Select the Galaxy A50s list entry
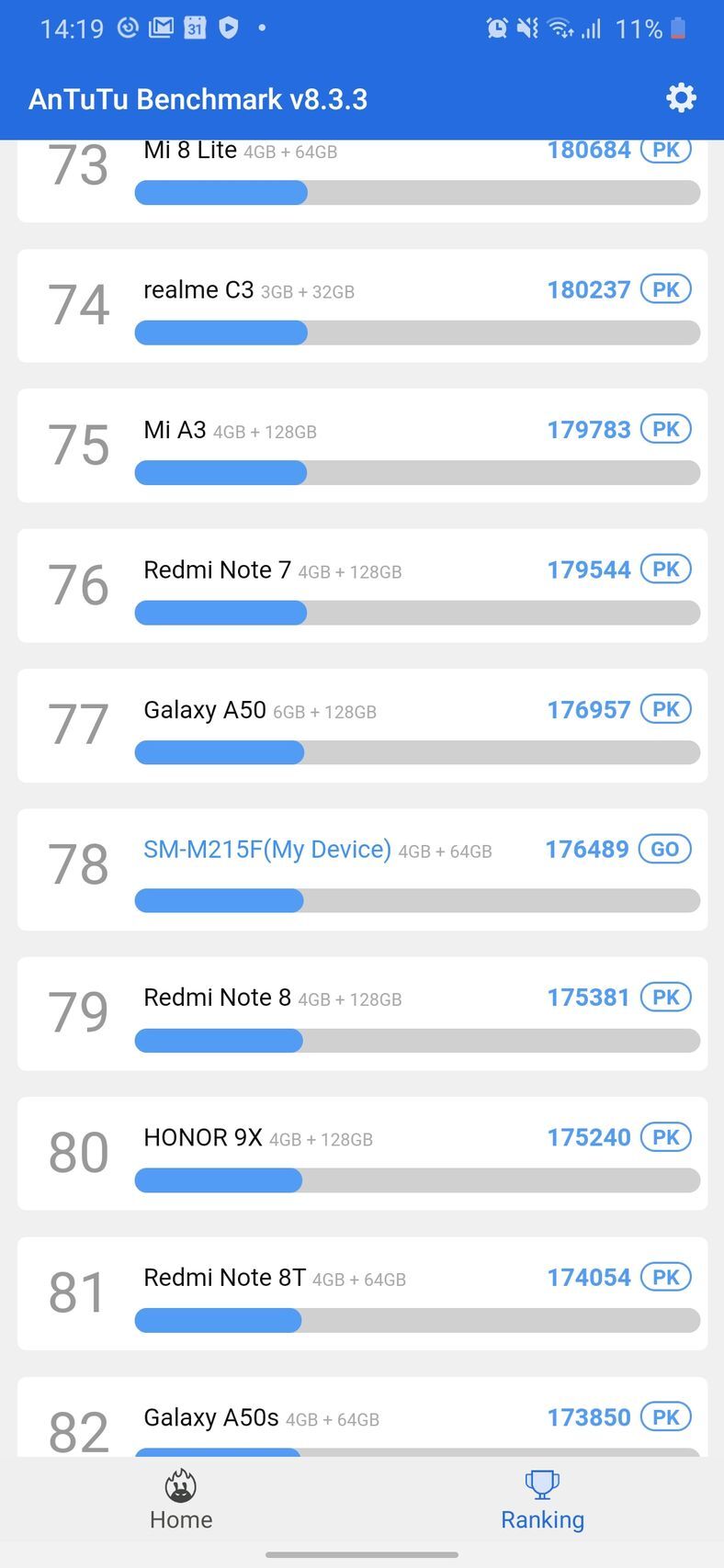The width and height of the screenshot is (724, 1568). [x=362, y=1417]
